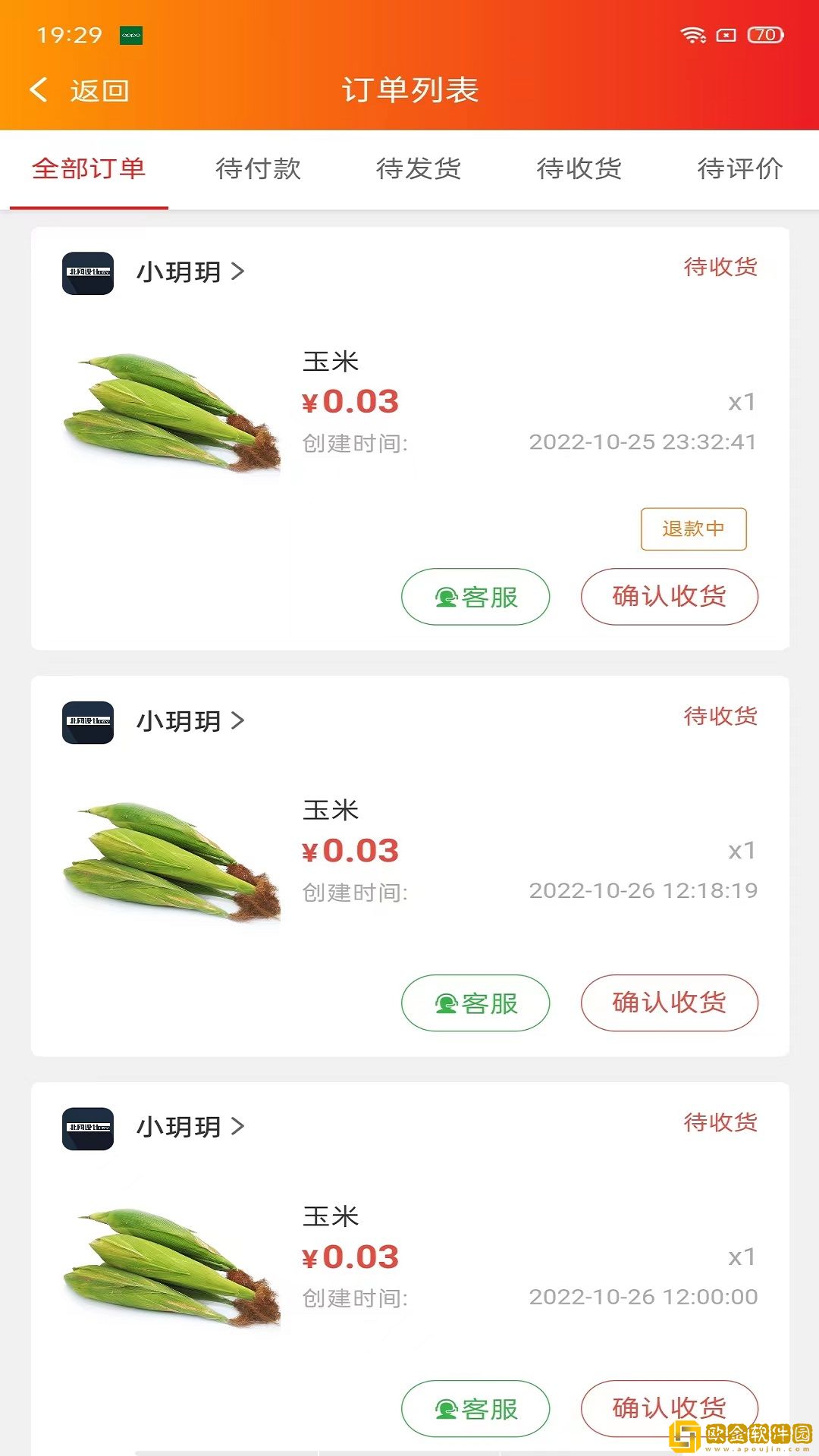Tap 待收货 status on second order
This screenshot has width=819, height=1456.
[x=719, y=716]
